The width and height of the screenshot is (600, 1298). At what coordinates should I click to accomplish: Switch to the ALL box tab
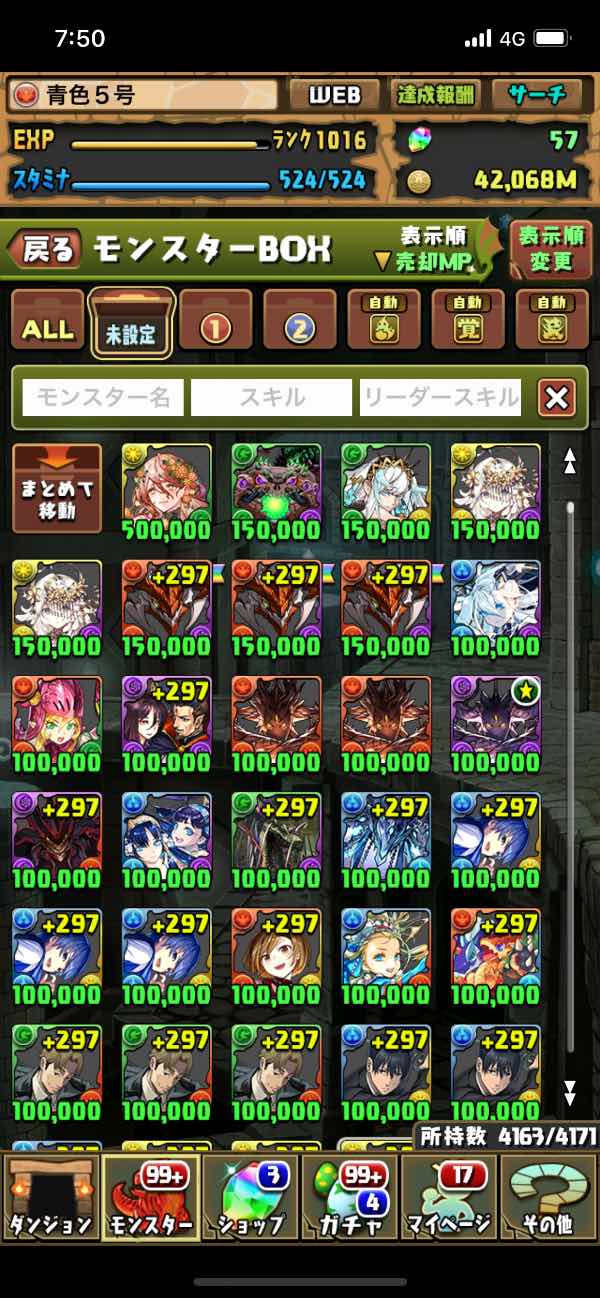point(47,326)
